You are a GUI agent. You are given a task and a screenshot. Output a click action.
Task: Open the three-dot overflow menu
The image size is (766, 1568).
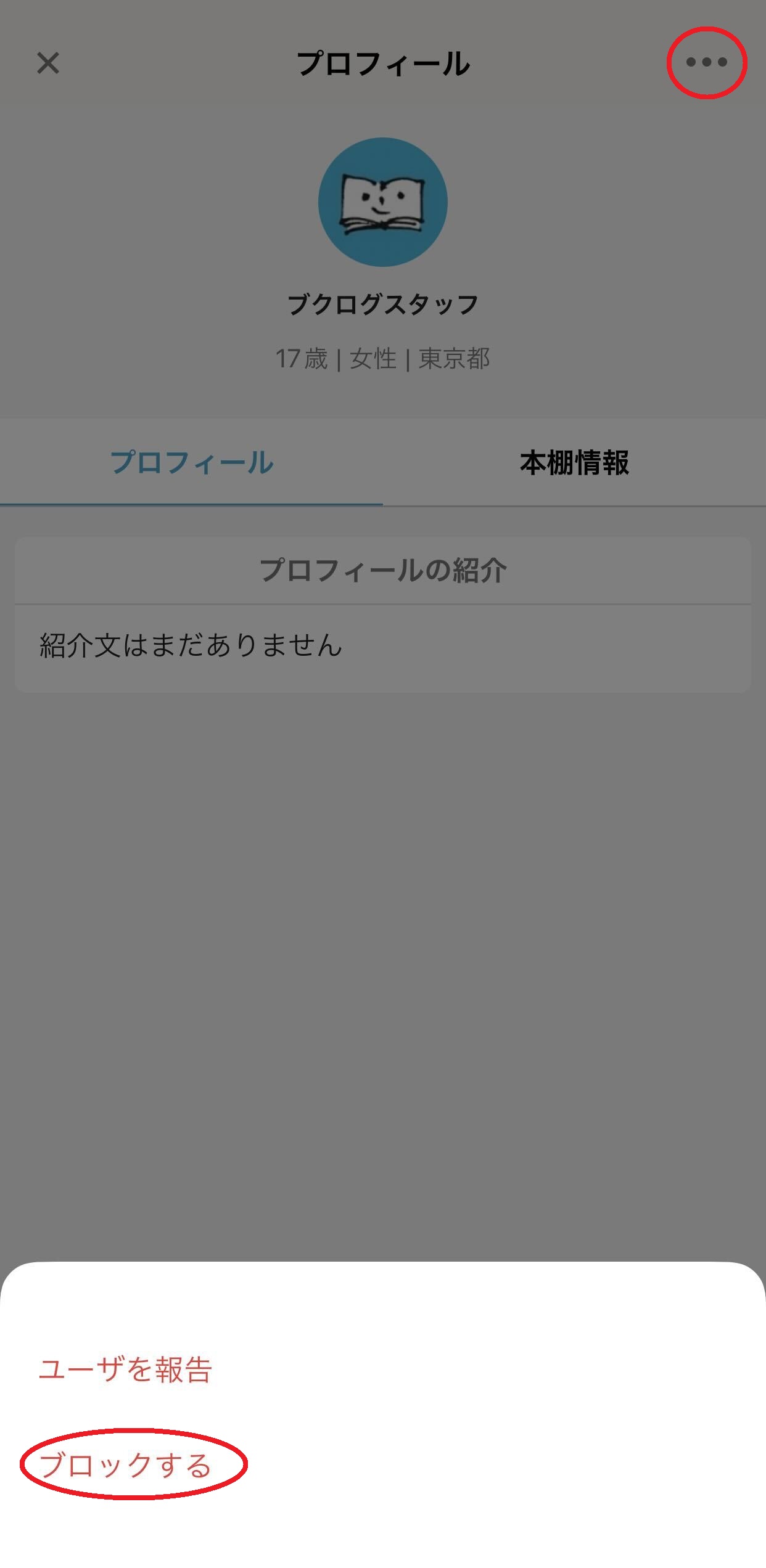click(706, 62)
